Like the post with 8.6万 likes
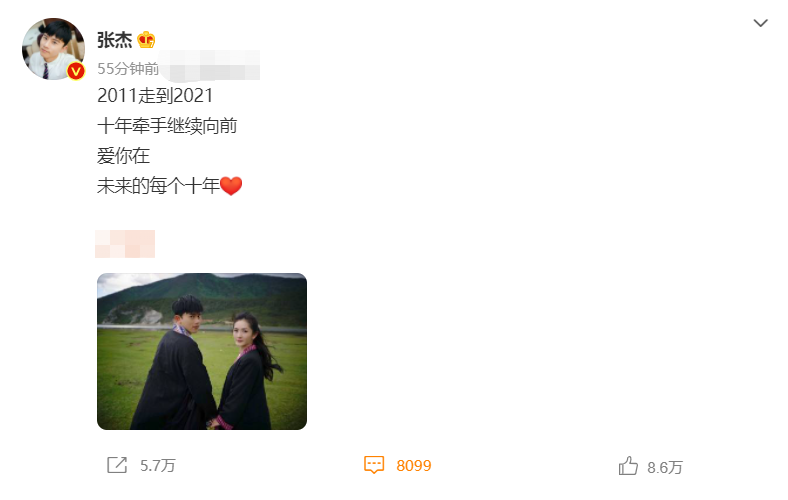788x500 pixels. (650, 466)
